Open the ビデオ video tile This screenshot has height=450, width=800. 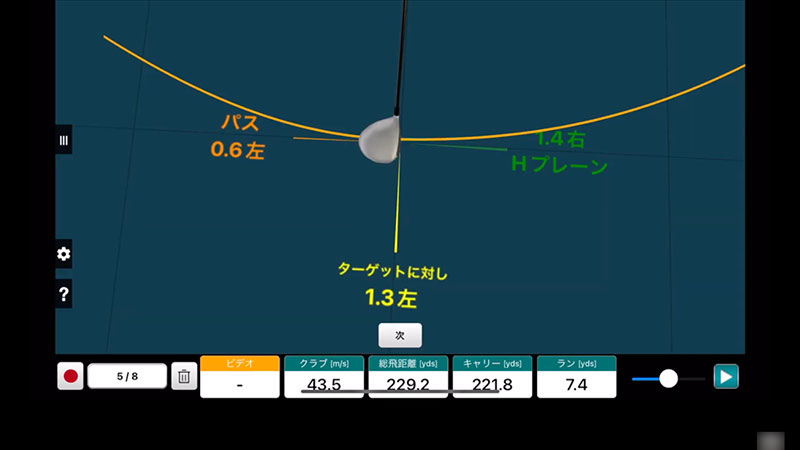point(240,377)
